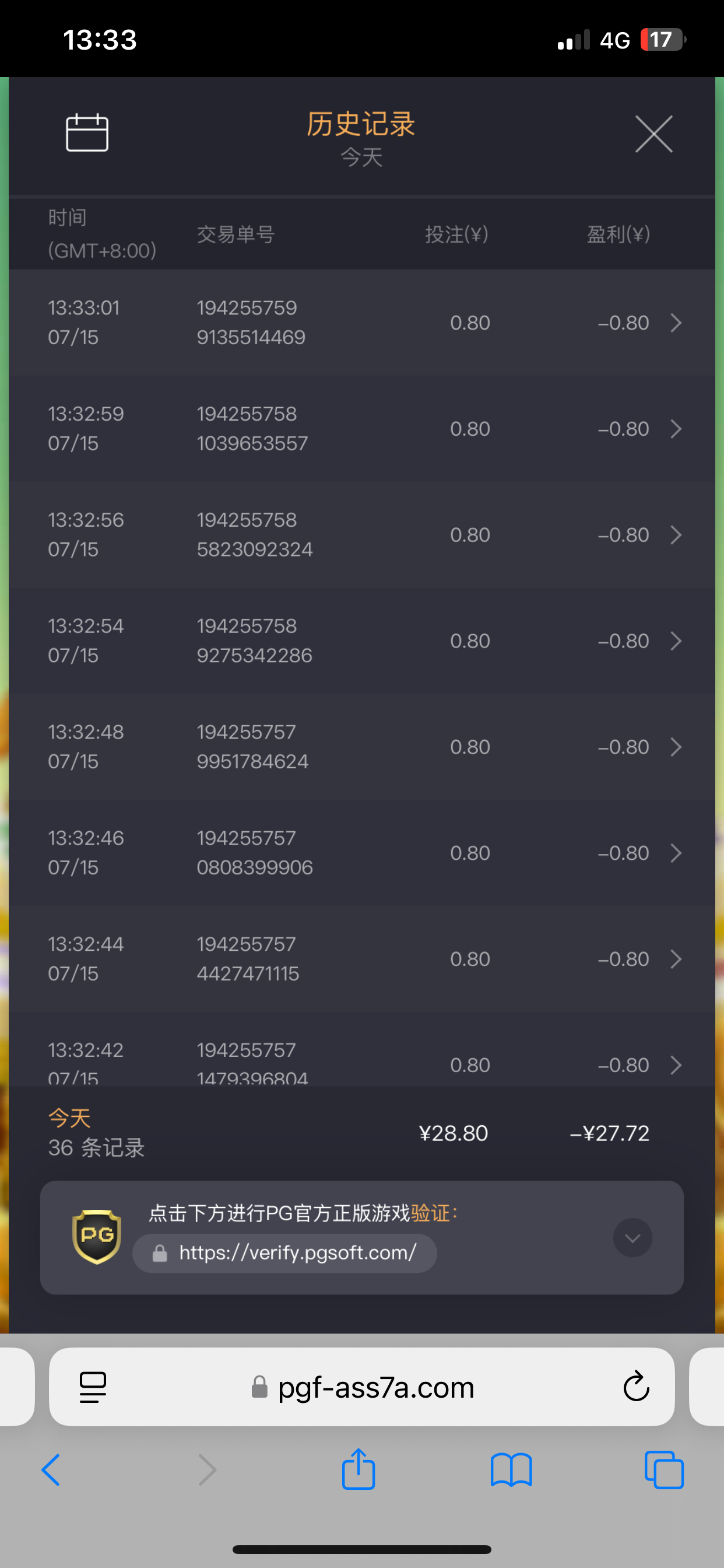724x1568 pixels.
Task: Open transaction ending in 0808399906
Action: point(361,853)
